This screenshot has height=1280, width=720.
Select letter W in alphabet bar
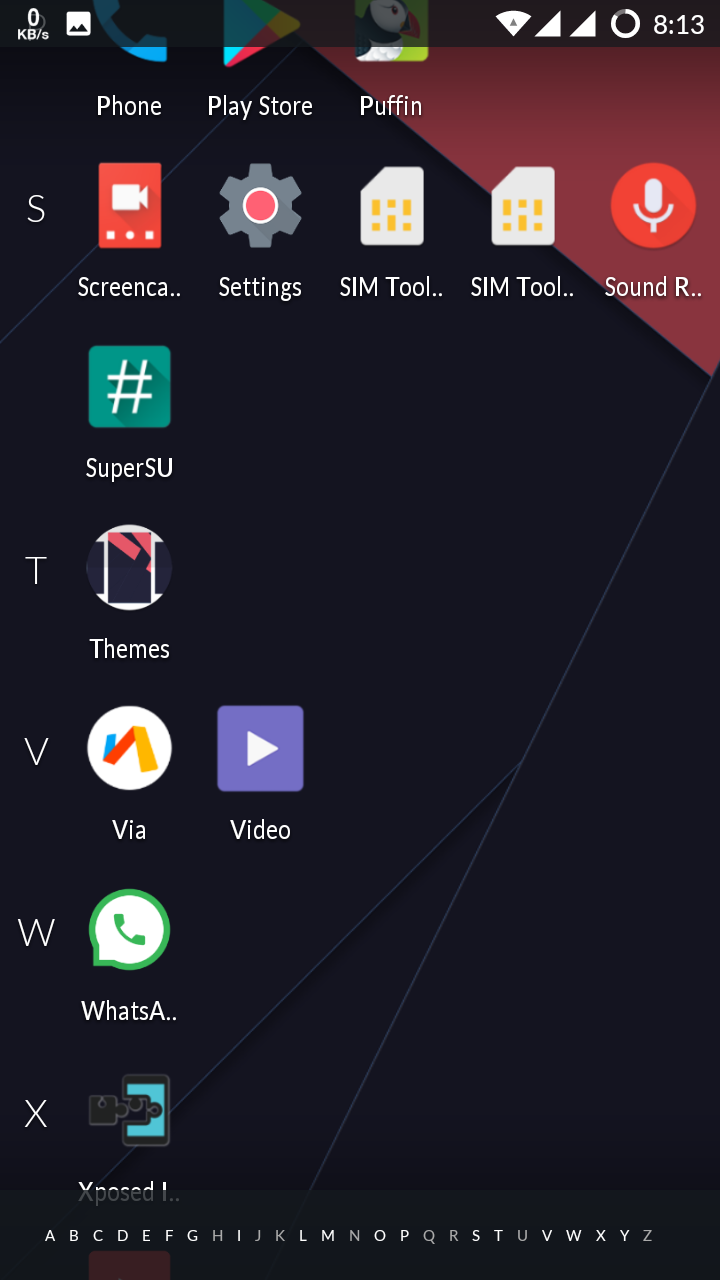click(x=573, y=1236)
